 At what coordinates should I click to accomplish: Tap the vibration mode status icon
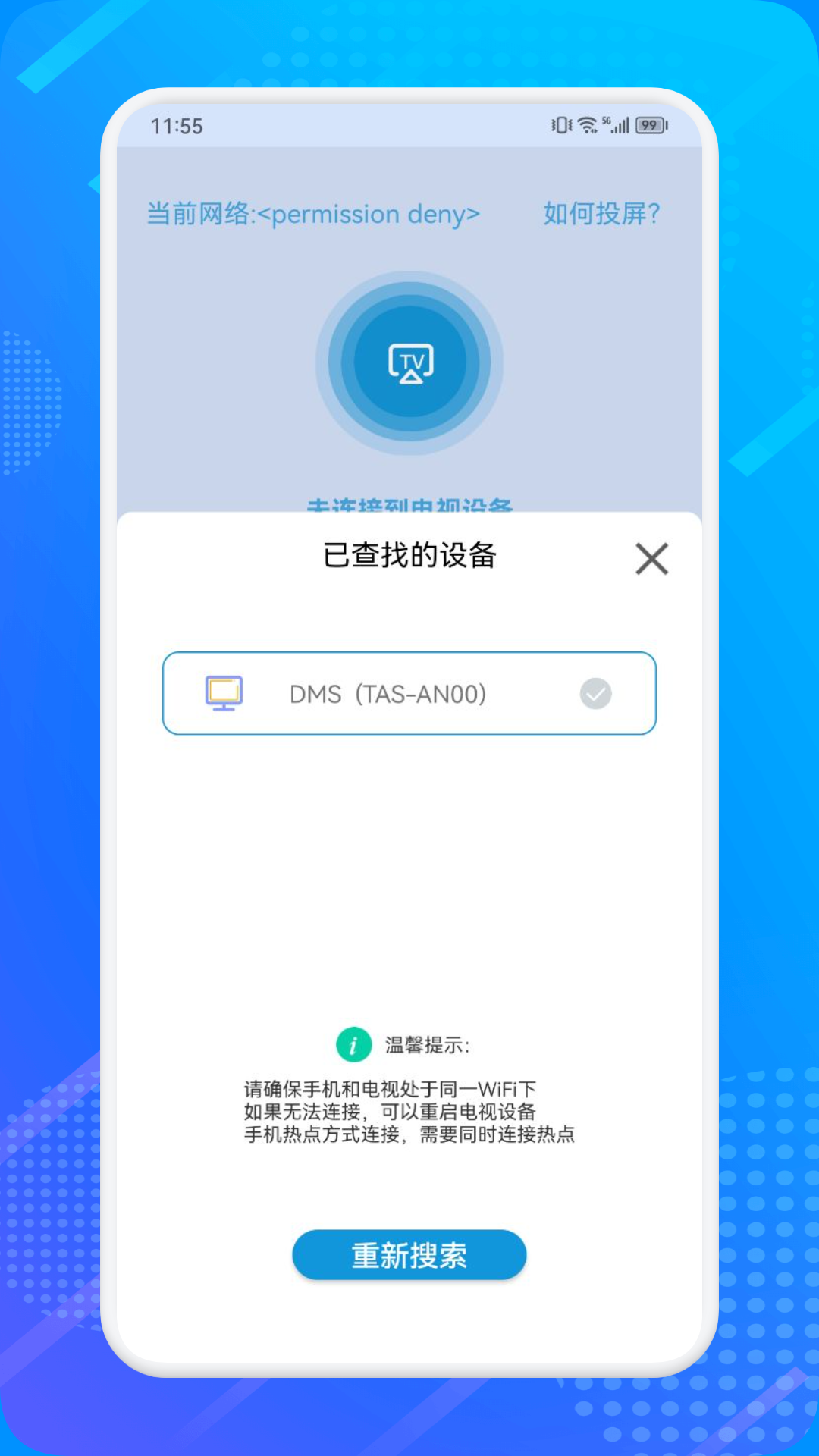[x=561, y=124]
